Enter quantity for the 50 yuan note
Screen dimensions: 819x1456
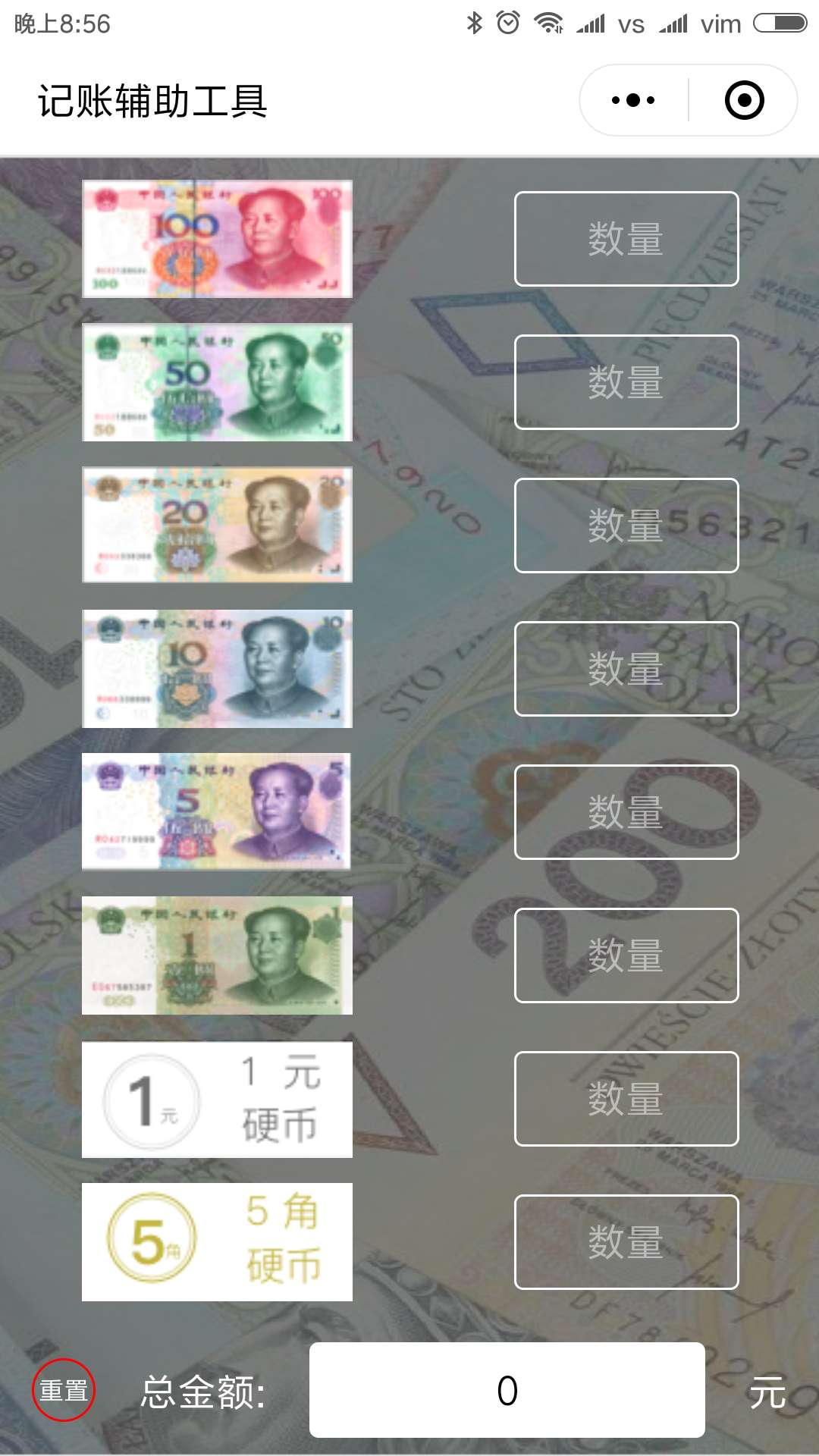coord(626,382)
